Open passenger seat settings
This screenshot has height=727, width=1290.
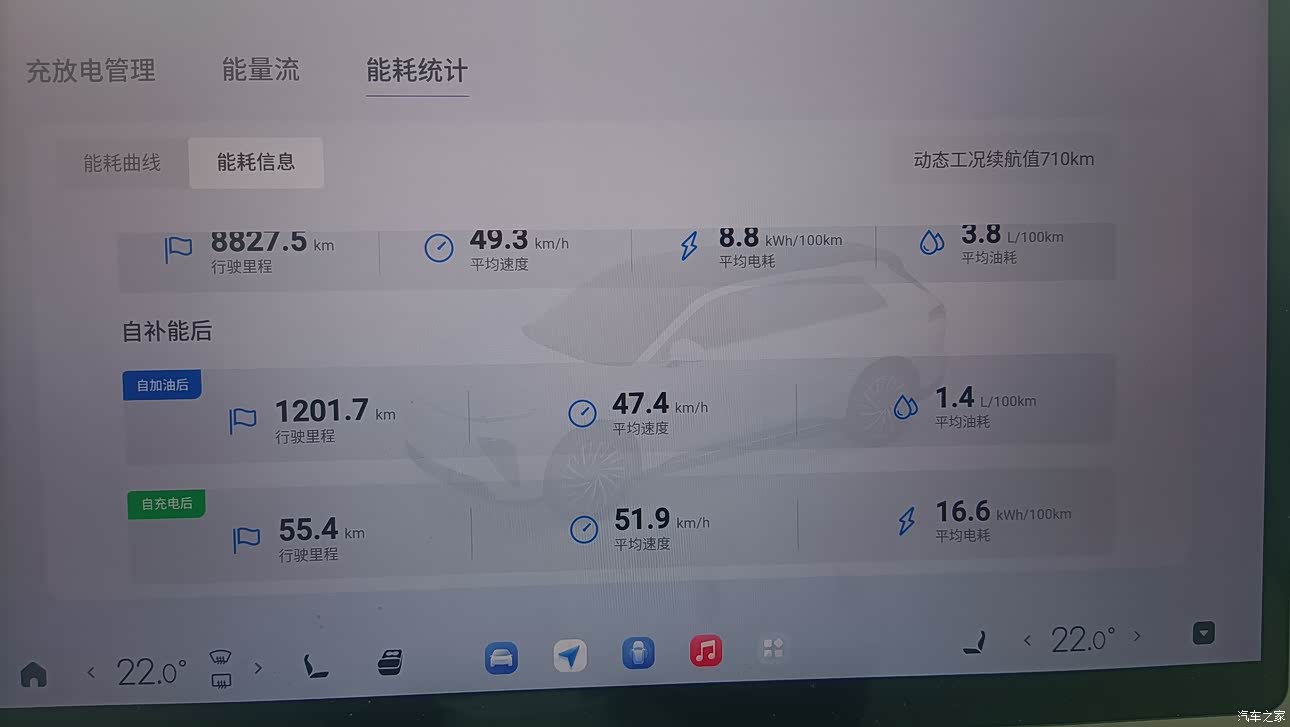coord(972,641)
